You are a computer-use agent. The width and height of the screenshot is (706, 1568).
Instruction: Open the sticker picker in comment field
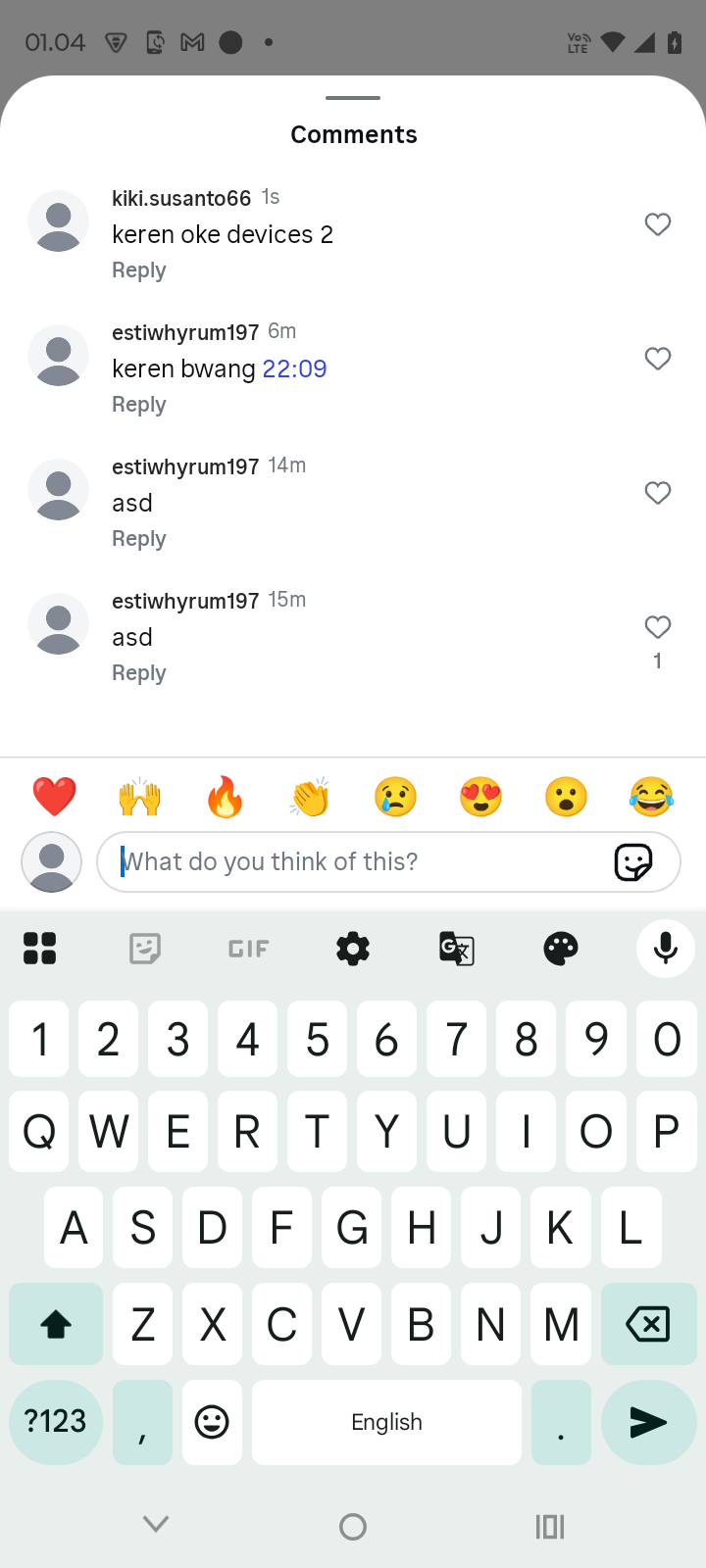click(x=632, y=862)
